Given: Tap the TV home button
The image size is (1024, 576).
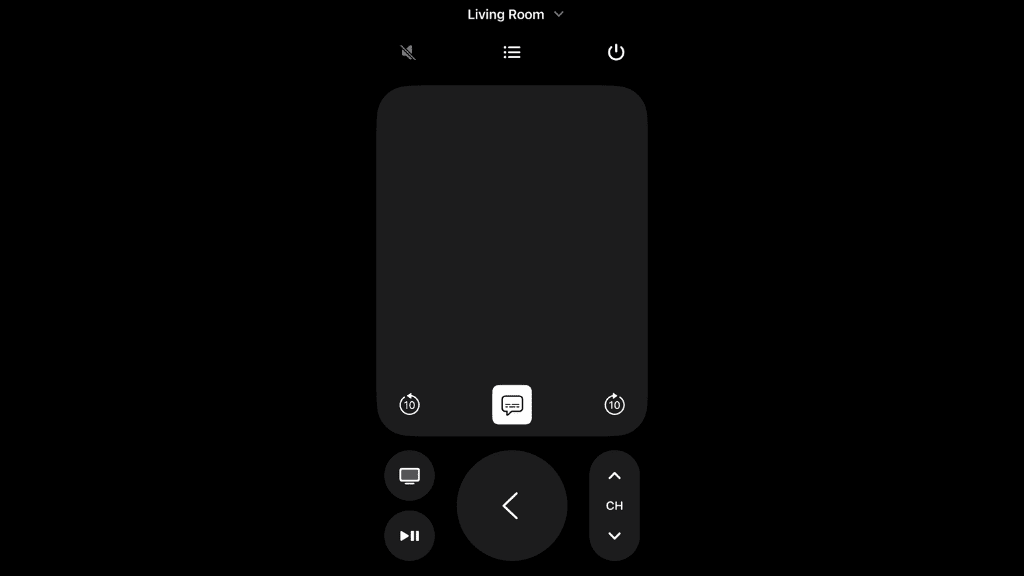Looking at the screenshot, I should (410, 476).
